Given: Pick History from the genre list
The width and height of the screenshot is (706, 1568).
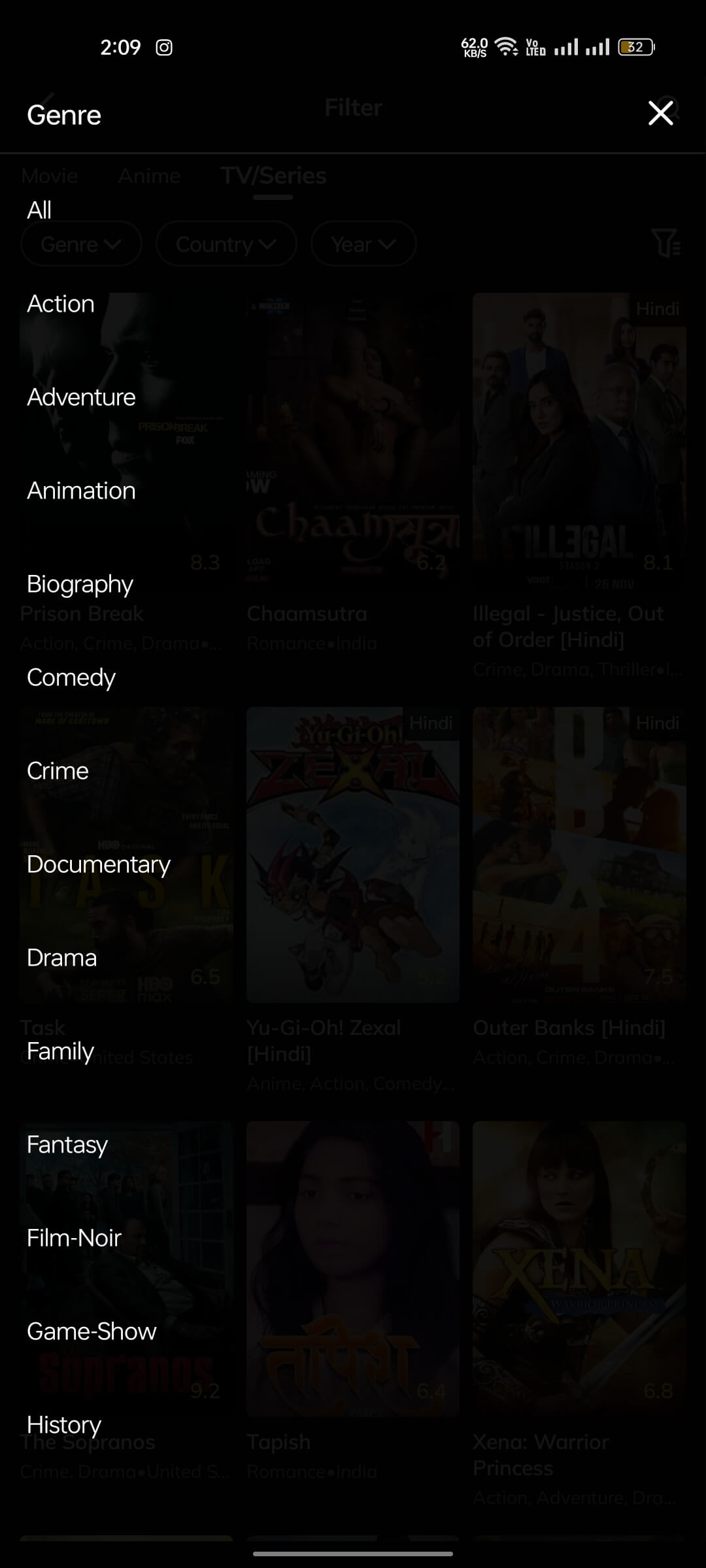Looking at the screenshot, I should pyautogui.click(x=64, y=1425).
